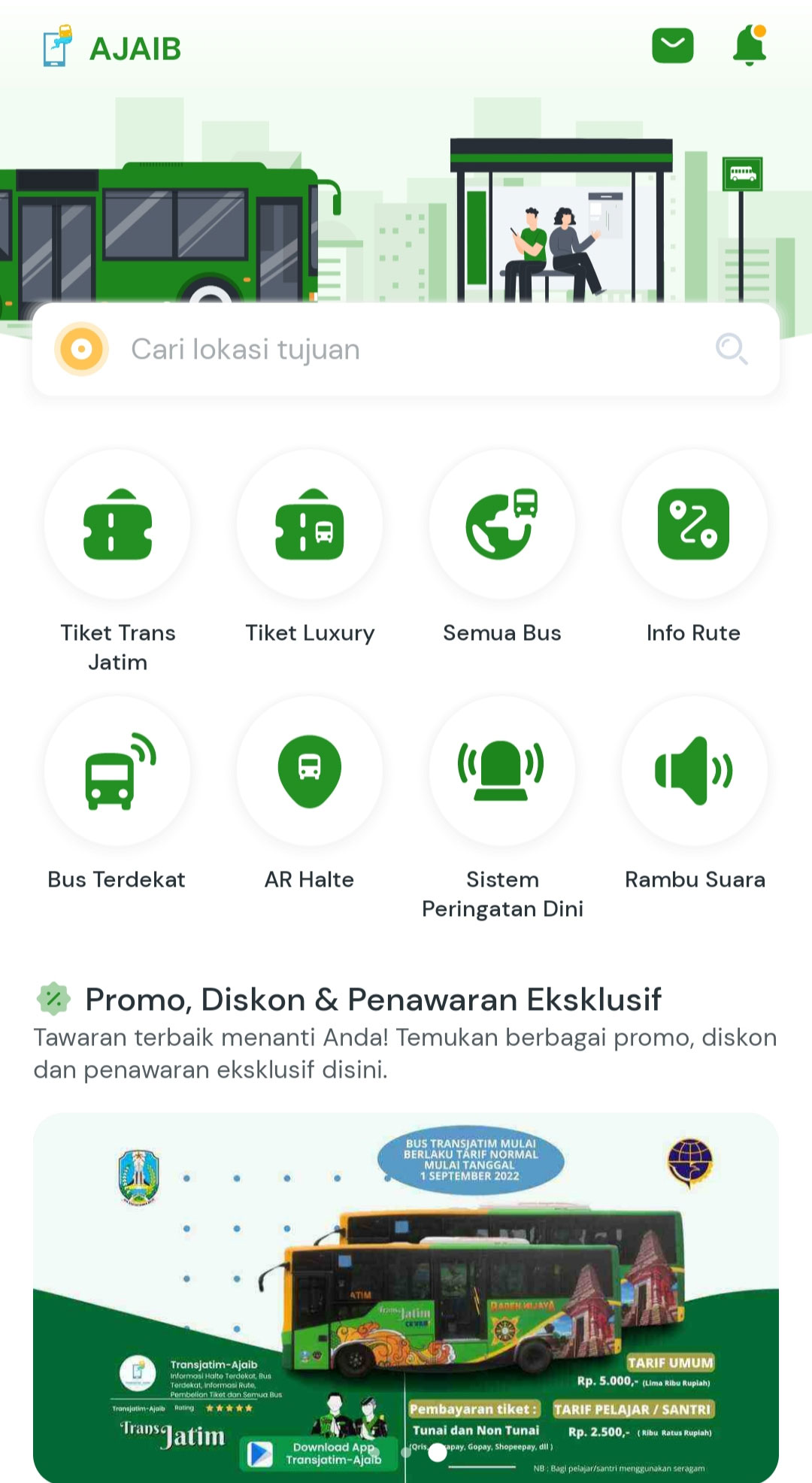The image size is (812, 1483).
Task: Open Semua Bus
Action: coord(502,525)
